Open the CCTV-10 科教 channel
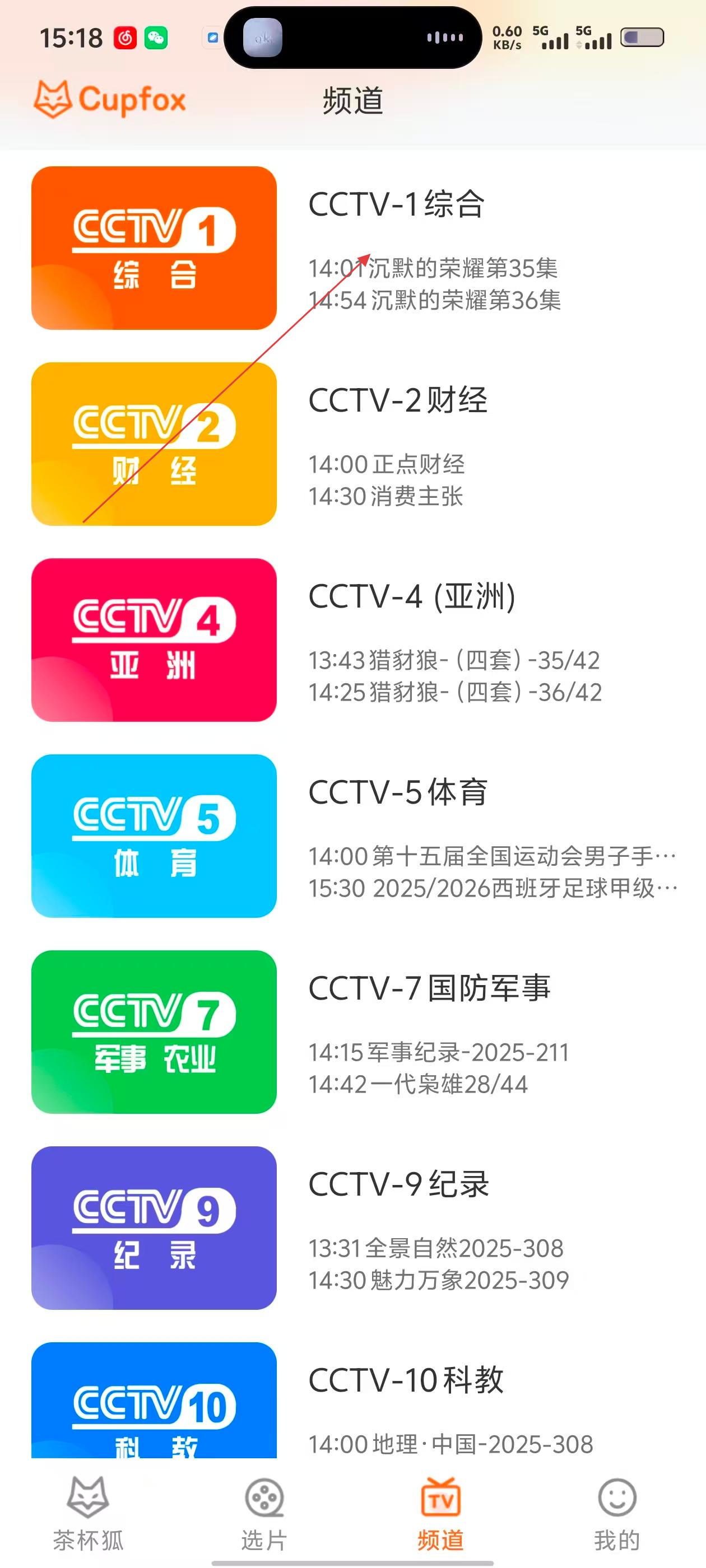 coord(154,1400)
